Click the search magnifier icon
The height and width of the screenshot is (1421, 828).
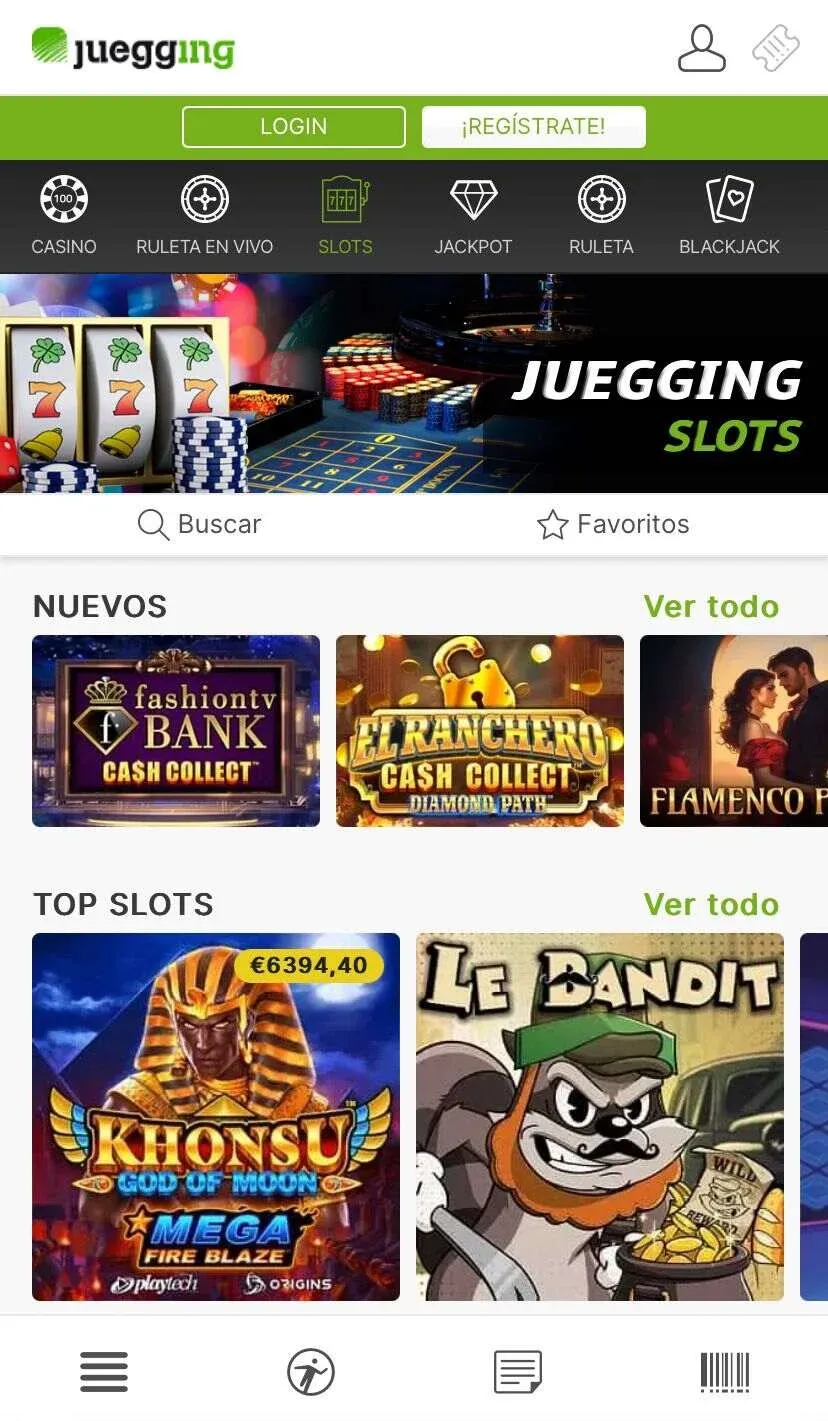coord(152,524)
